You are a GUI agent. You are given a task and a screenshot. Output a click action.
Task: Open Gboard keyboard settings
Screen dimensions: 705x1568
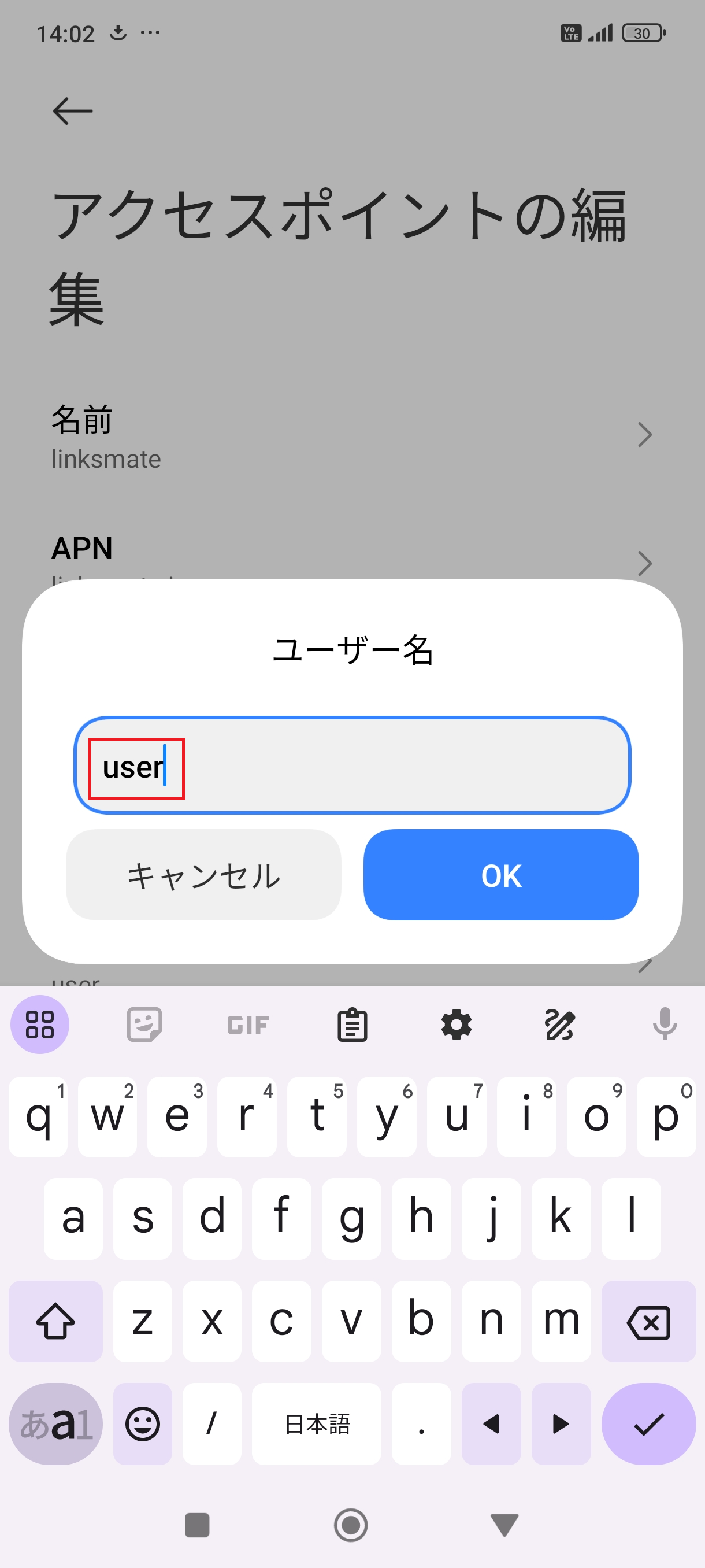coord(456,1025)
